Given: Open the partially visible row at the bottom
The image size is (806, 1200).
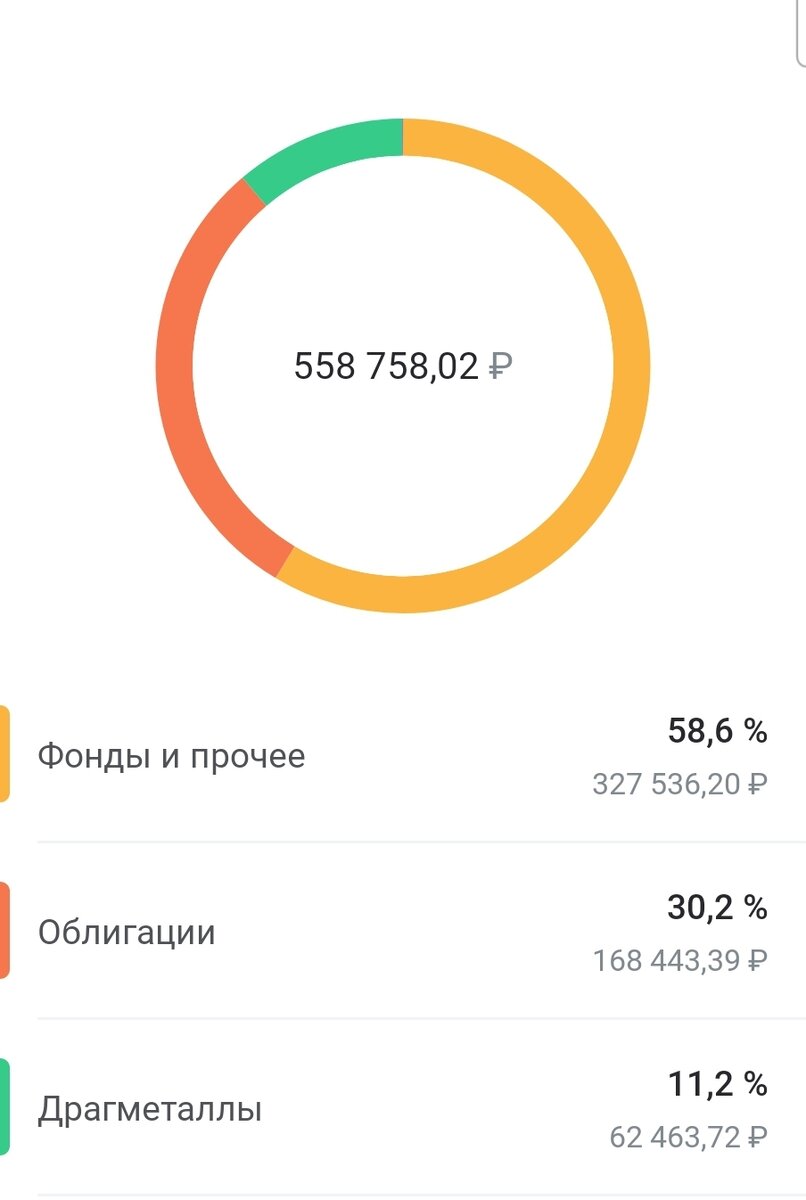Looking at the screenshot, I should coord(403,1195).
